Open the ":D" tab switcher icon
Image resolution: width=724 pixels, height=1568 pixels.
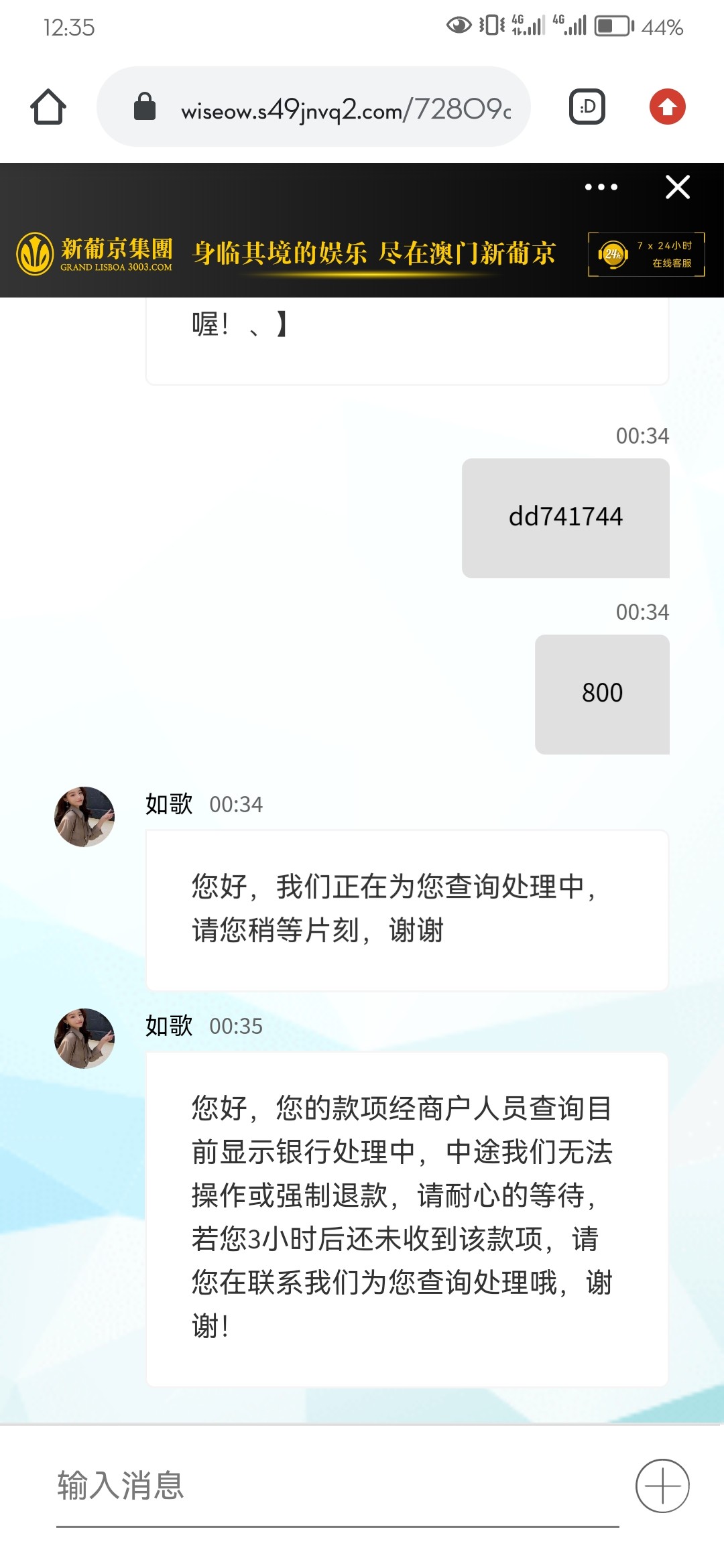point(587,107)
